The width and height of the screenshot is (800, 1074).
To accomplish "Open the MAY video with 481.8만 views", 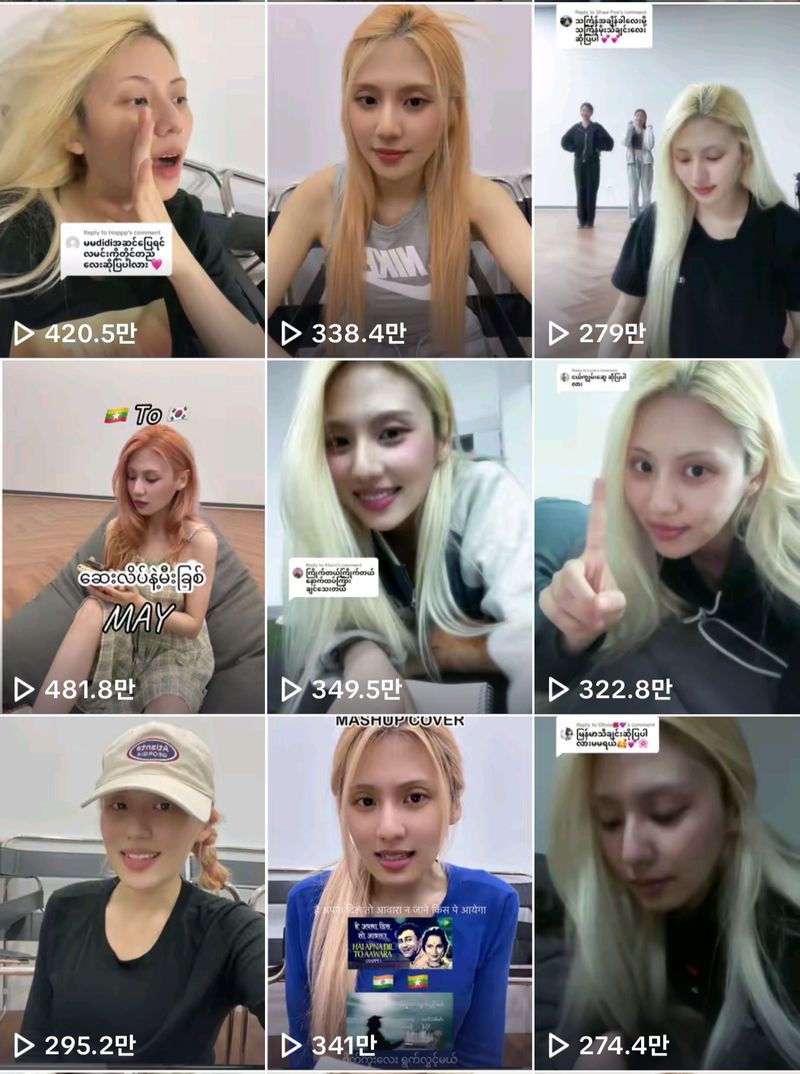I will pyautogui.click(x=132, y=537).
